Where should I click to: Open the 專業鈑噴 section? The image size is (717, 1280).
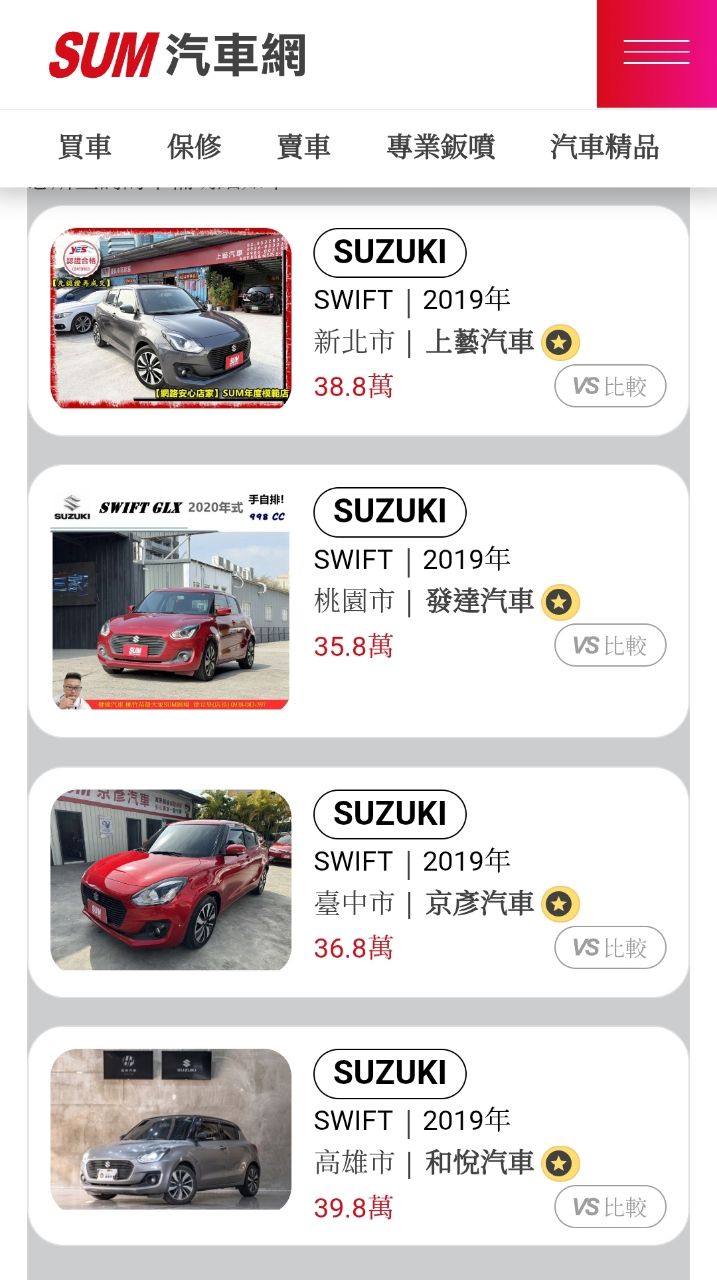click(440, 147)
